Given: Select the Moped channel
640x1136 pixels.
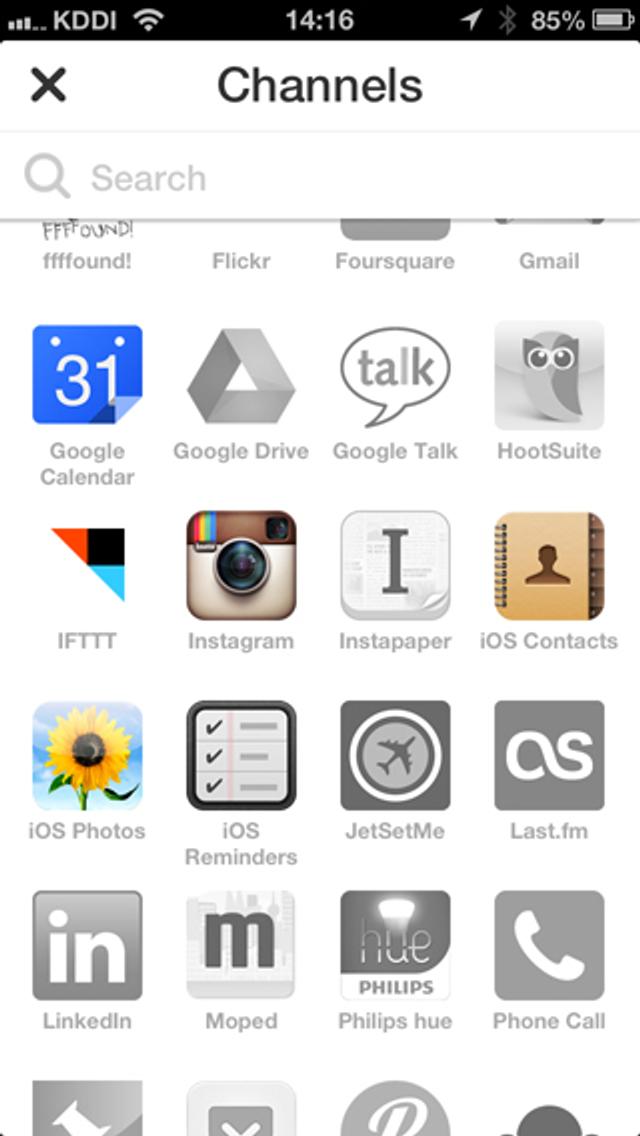Looking at the screenshot, I should [241, 946].
